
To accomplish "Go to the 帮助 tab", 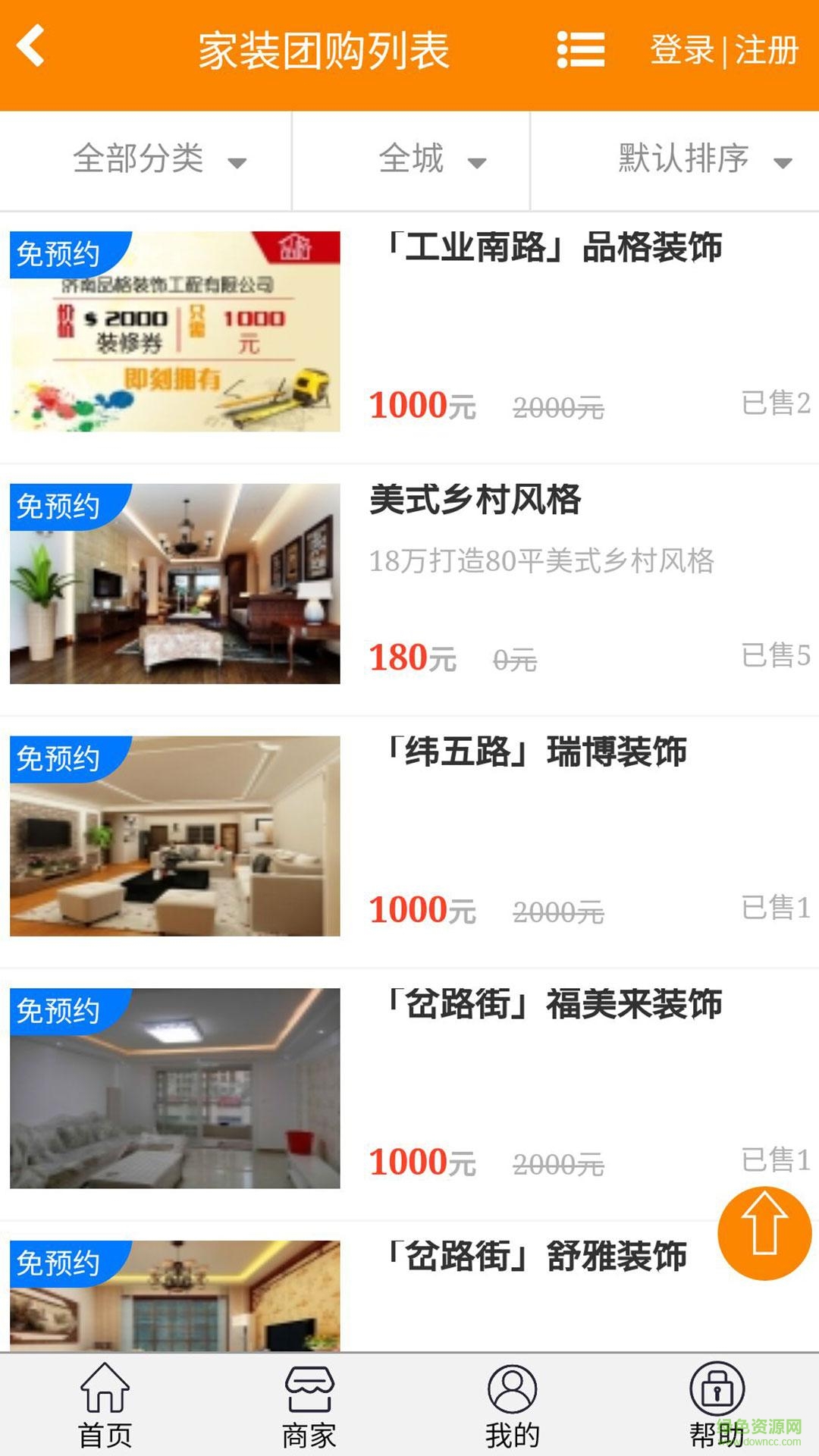I will coord(717,1405).
